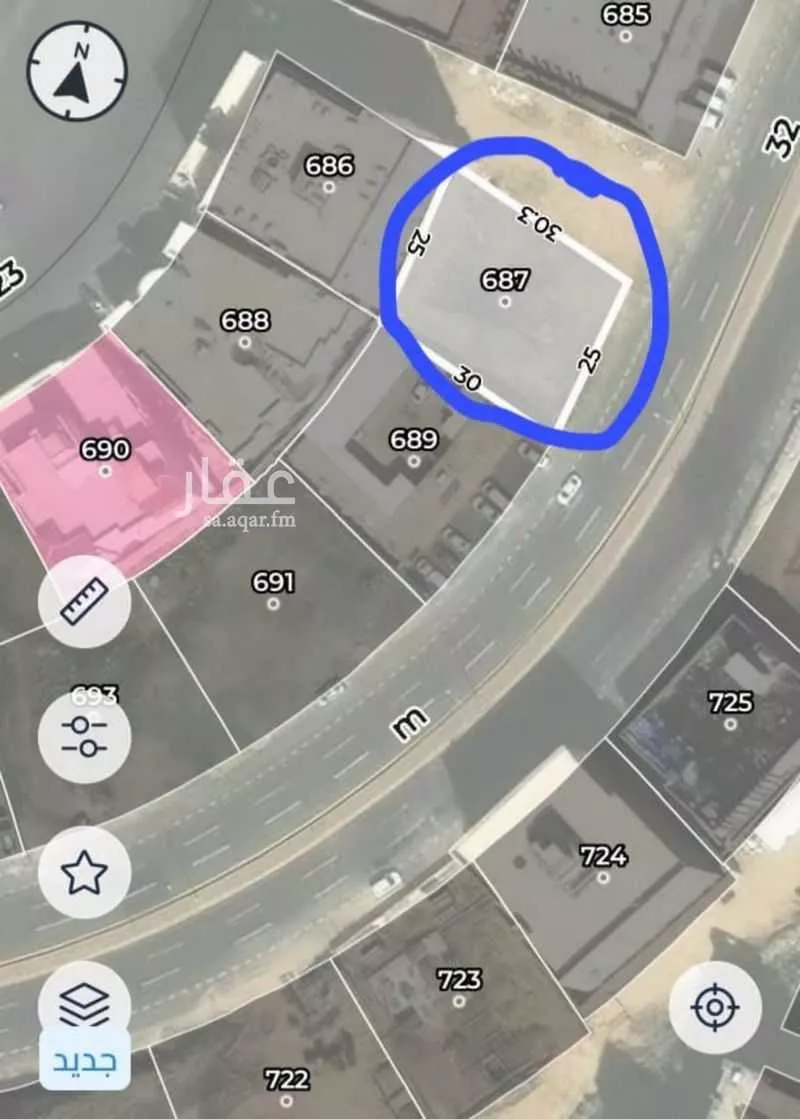Screen dimensions: 800x1119
Task: Center map on my current location
Action: click(715, 1007)
